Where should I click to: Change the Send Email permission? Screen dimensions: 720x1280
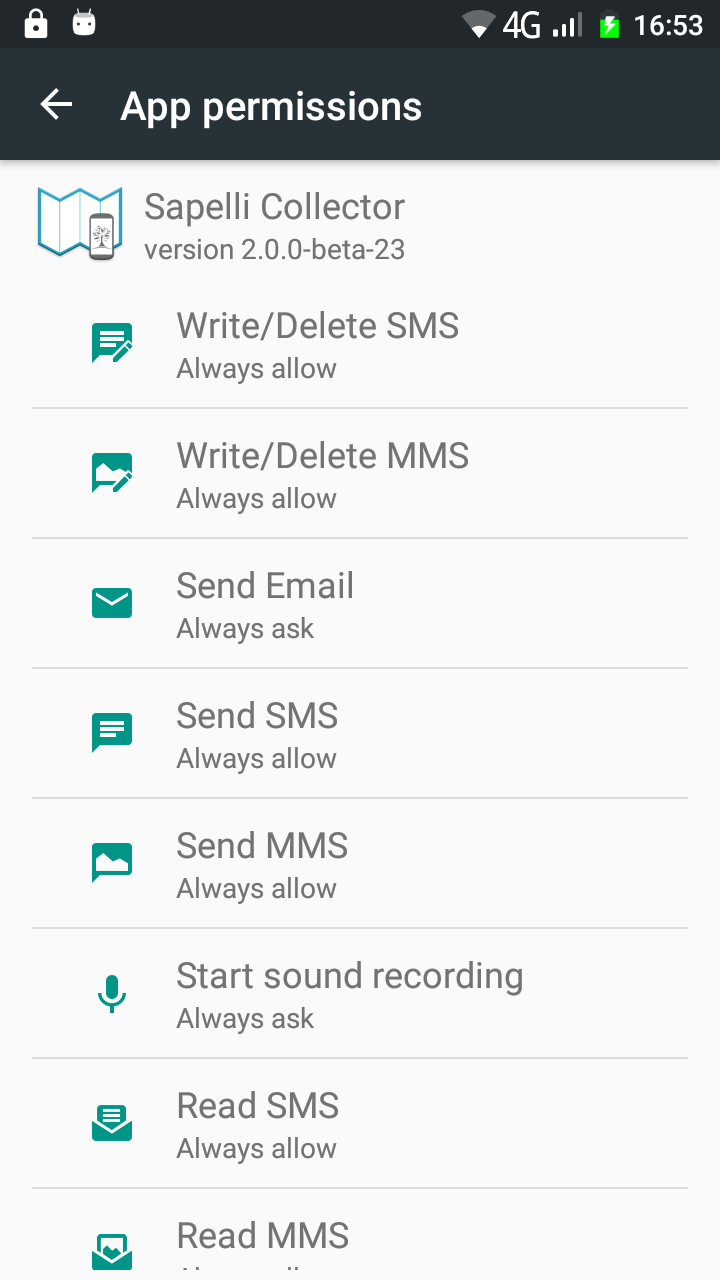360,604
